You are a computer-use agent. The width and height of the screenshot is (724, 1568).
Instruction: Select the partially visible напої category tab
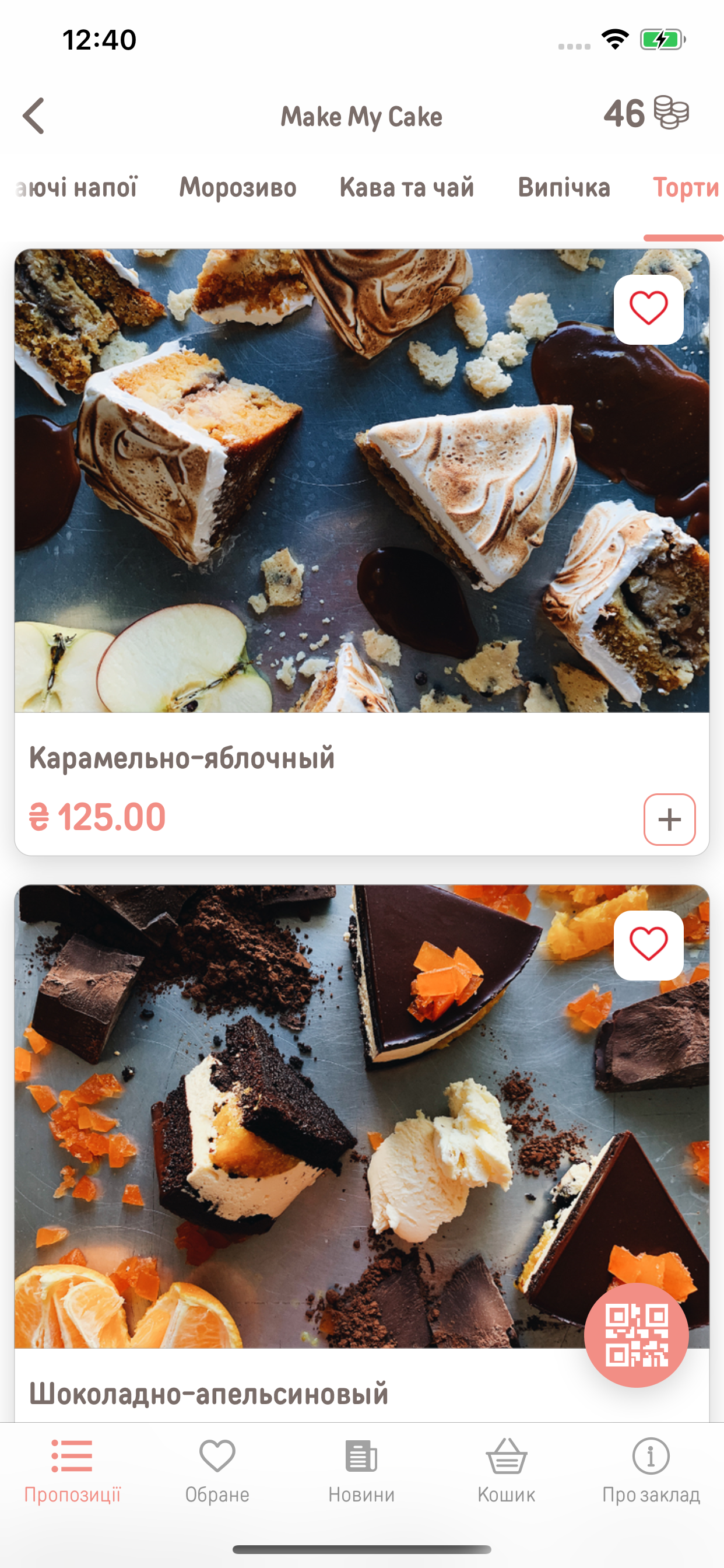(x=76, y=187)
